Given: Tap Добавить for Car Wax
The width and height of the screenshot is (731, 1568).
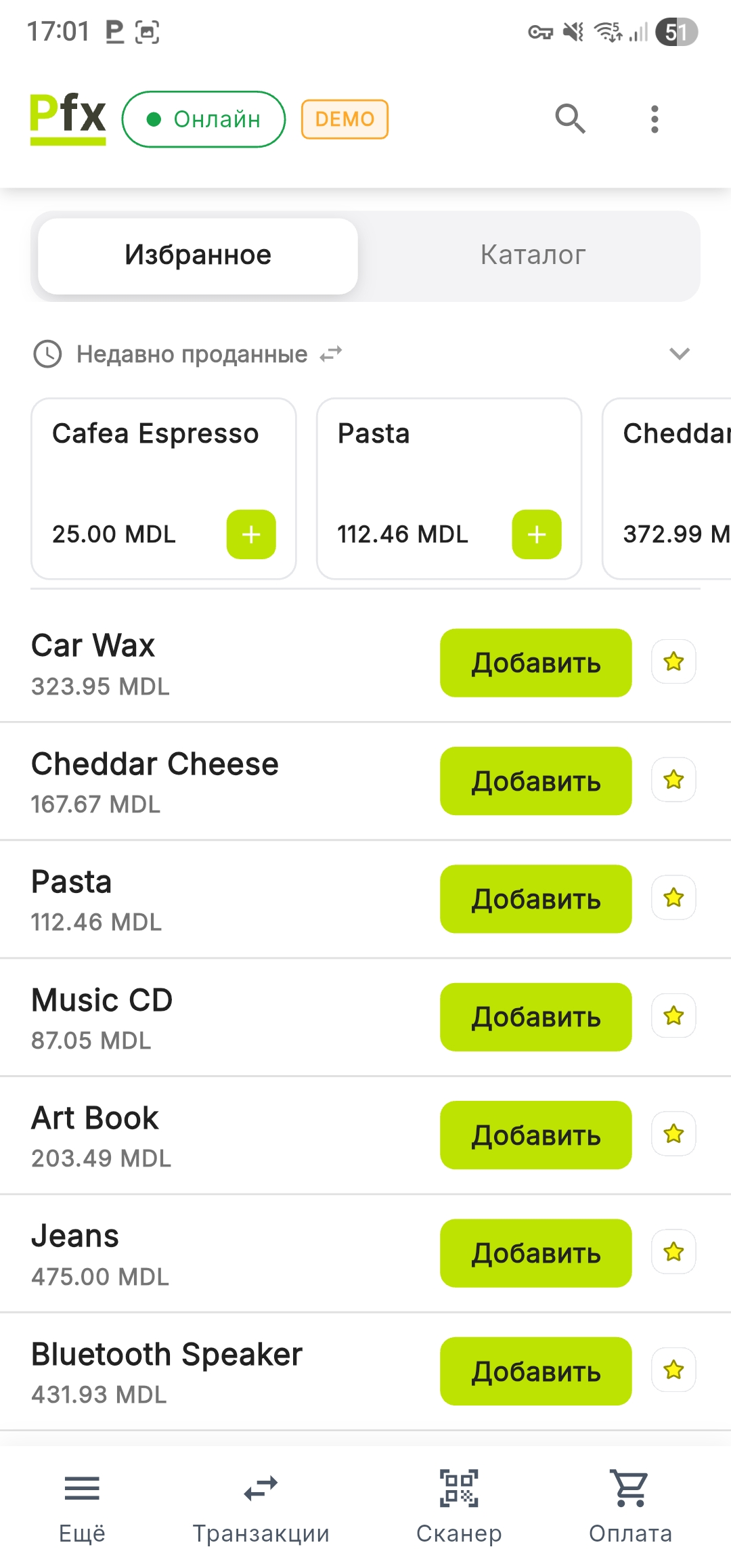Looking at the screenshot, I should point(535,663).
